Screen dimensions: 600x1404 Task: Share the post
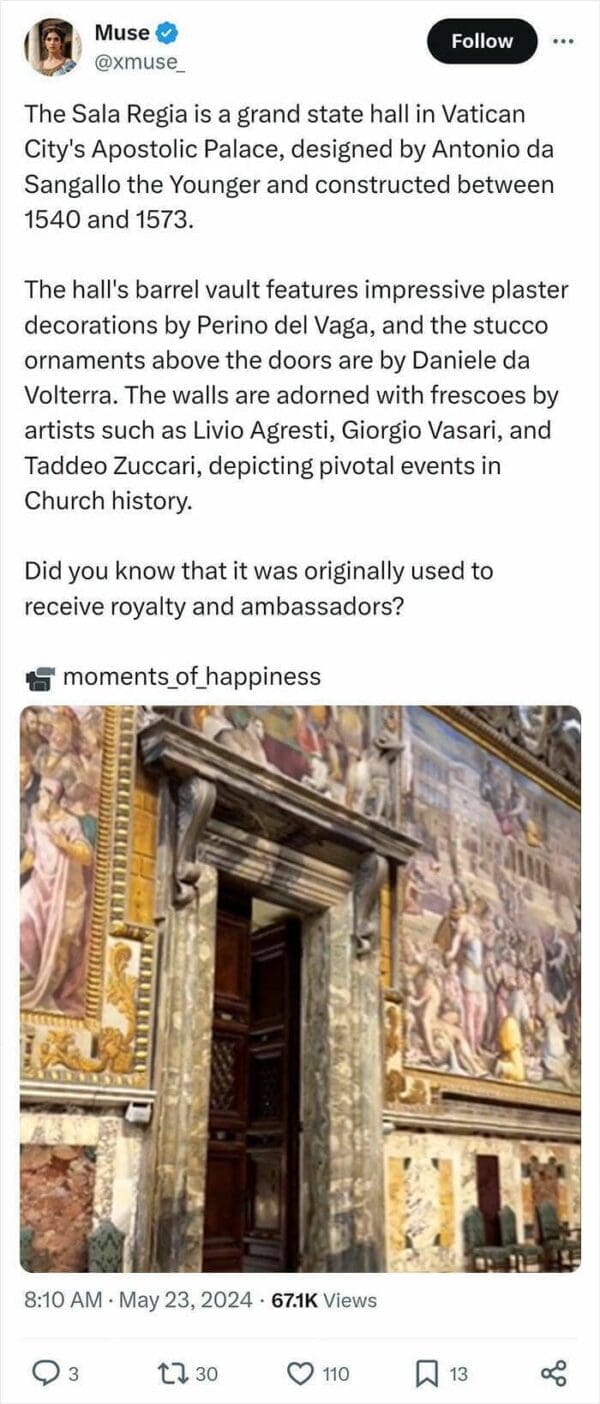pyautogui.click(x=553, y=1374)
